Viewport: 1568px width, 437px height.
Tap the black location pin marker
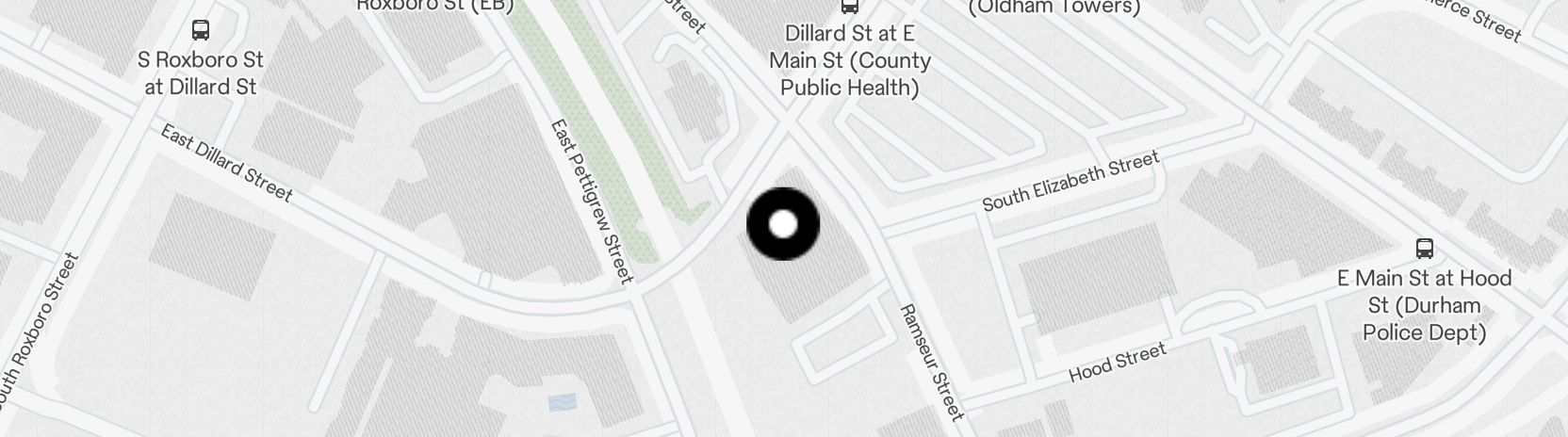pos(783,224)
